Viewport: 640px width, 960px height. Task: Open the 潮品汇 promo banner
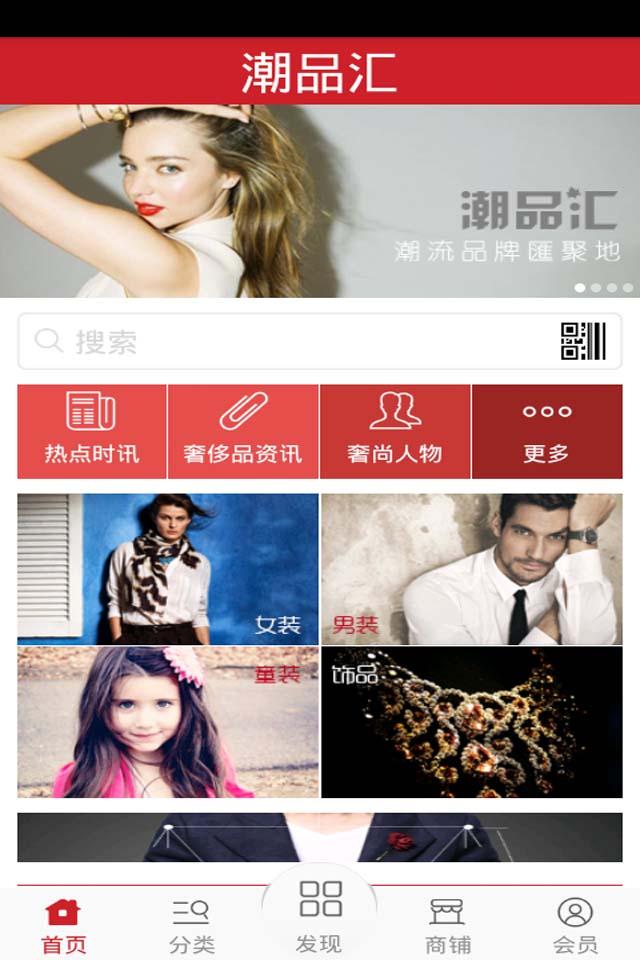(x=320, y=200)
